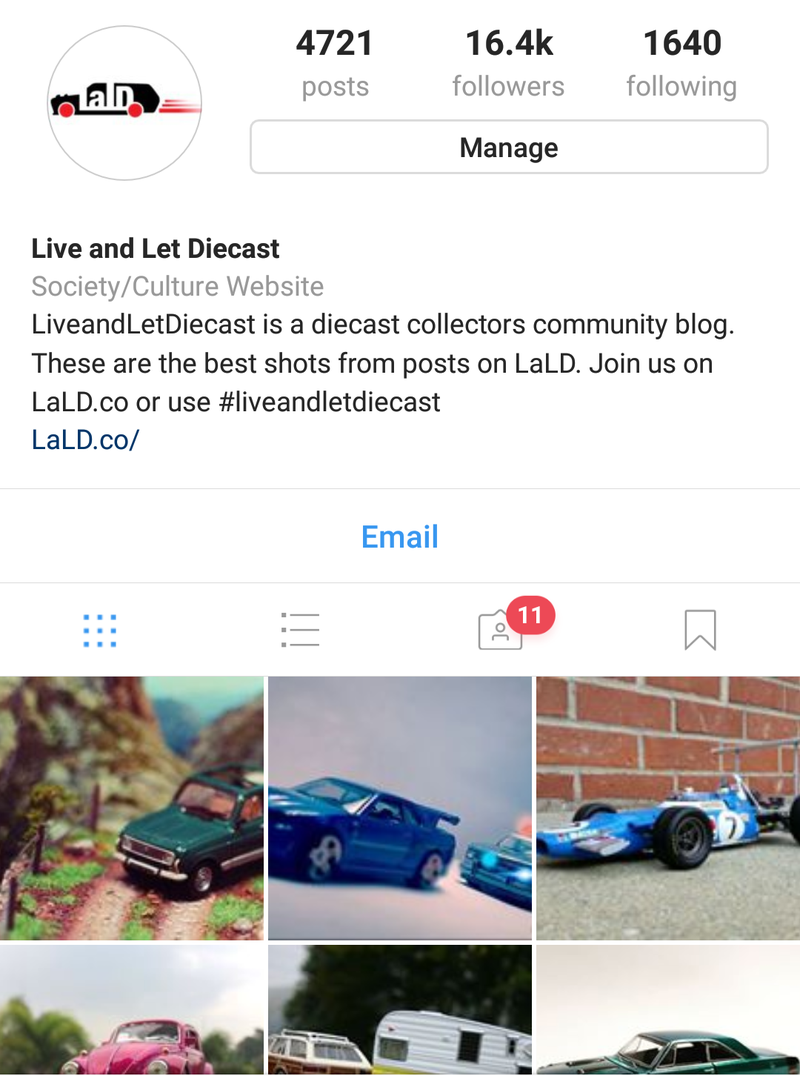Tap the Manage button
The width and height of the screenshot is (800, 1076).
pos(508,148)
